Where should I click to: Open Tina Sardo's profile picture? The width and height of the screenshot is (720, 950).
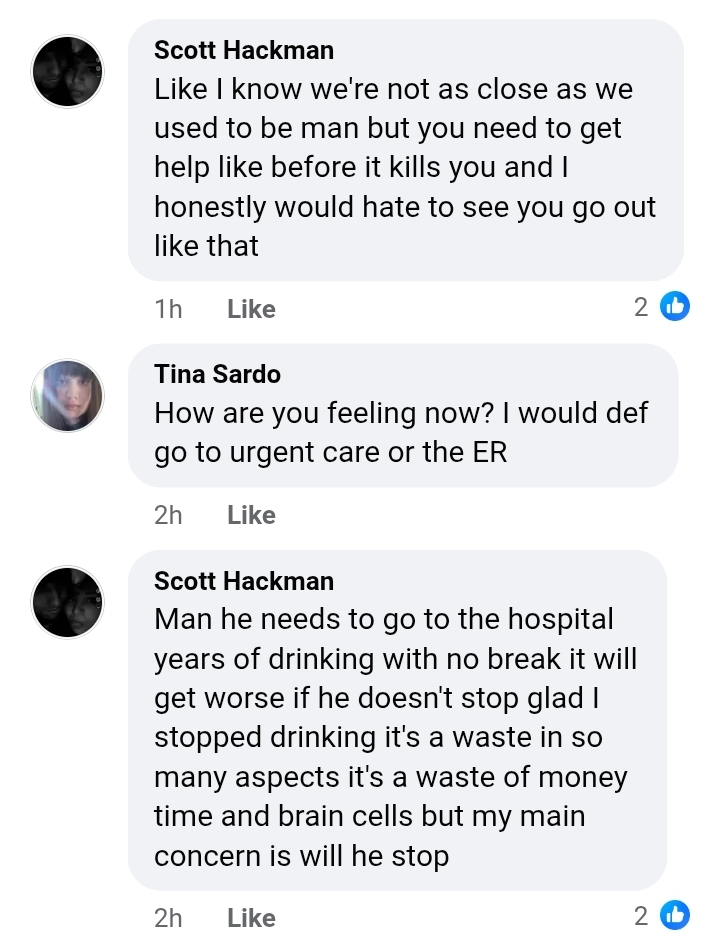(67, 396)
